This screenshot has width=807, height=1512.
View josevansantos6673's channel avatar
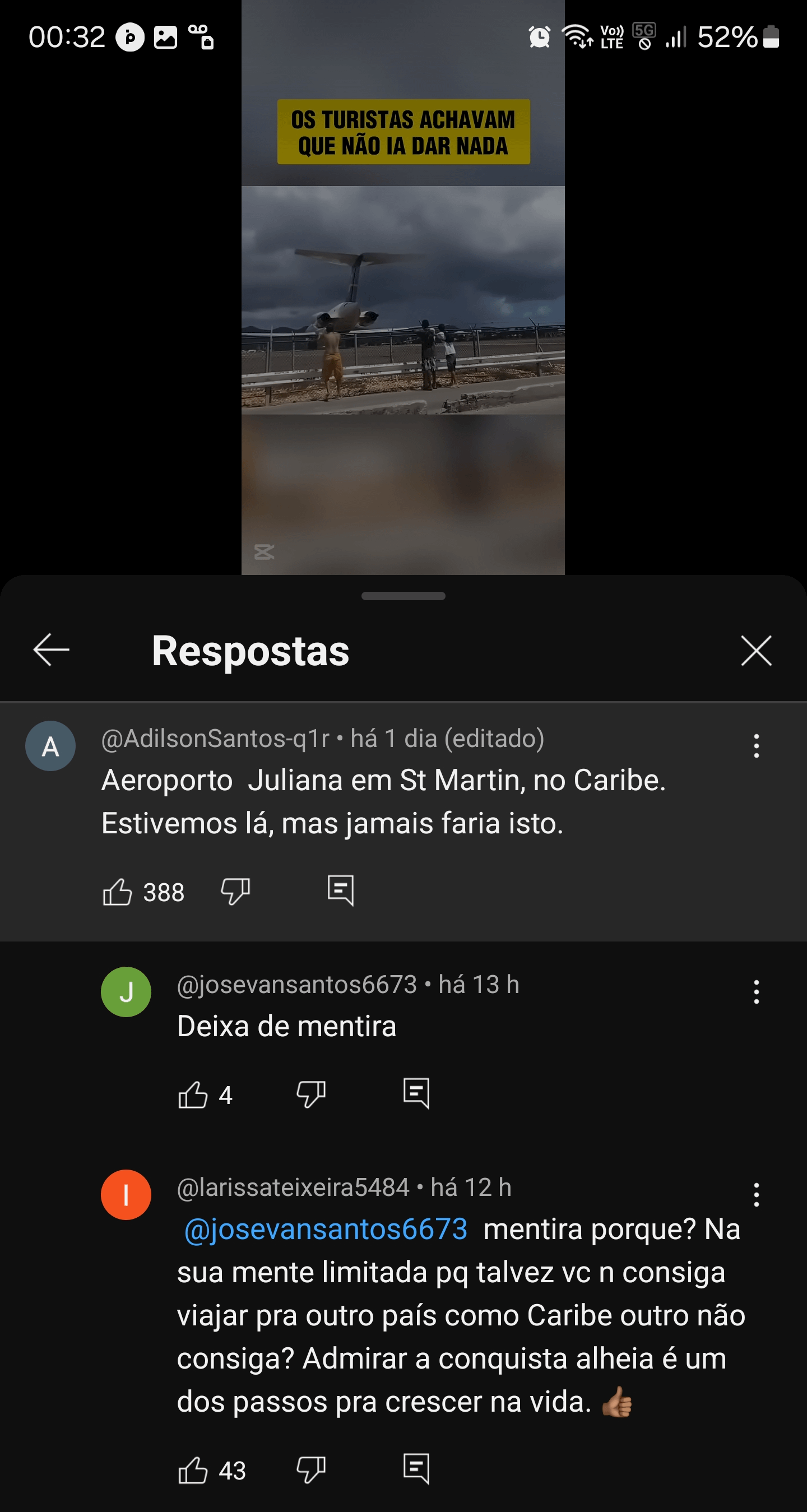[x=126, y=992]
